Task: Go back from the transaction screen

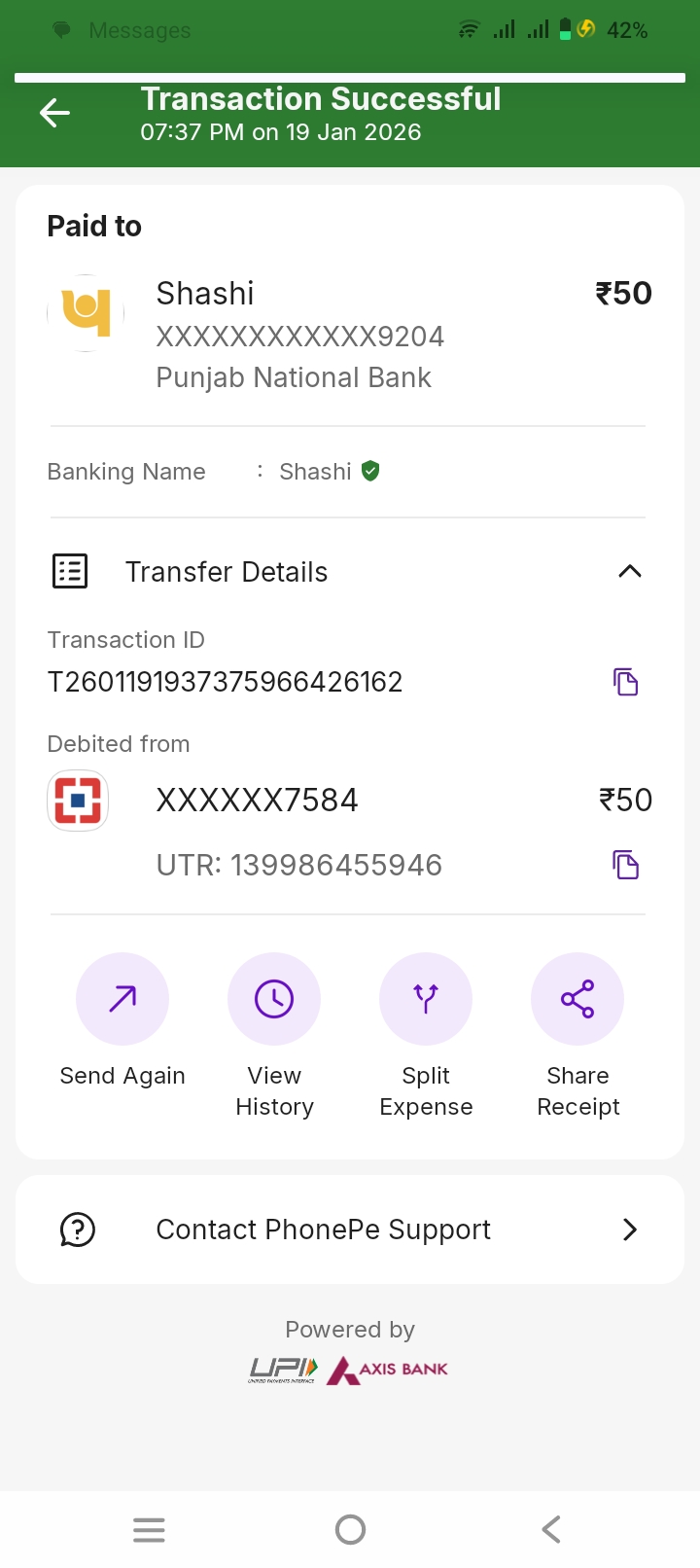Action: point(55,114)
